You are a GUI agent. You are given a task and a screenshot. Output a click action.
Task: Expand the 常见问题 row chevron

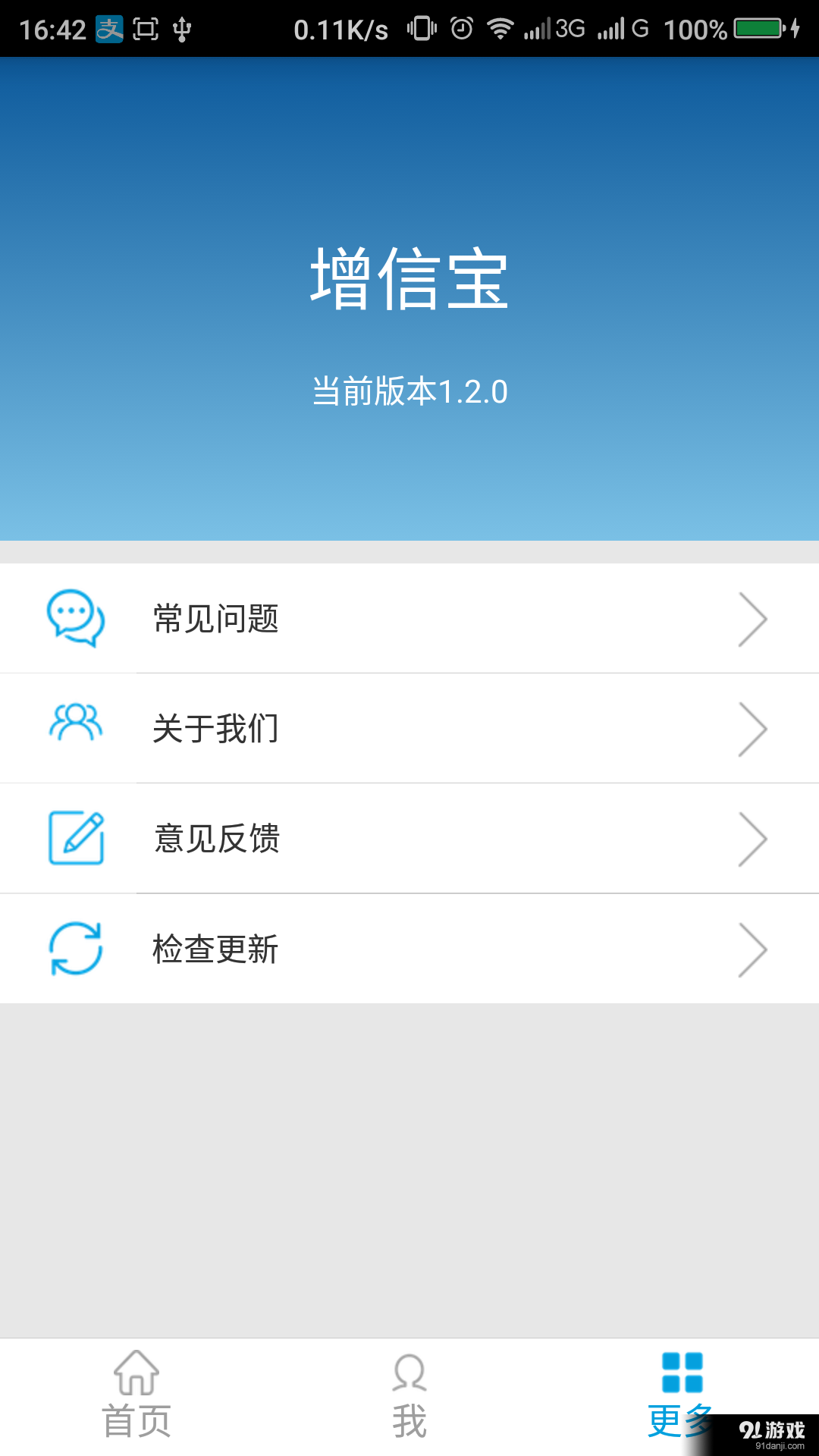753,618
